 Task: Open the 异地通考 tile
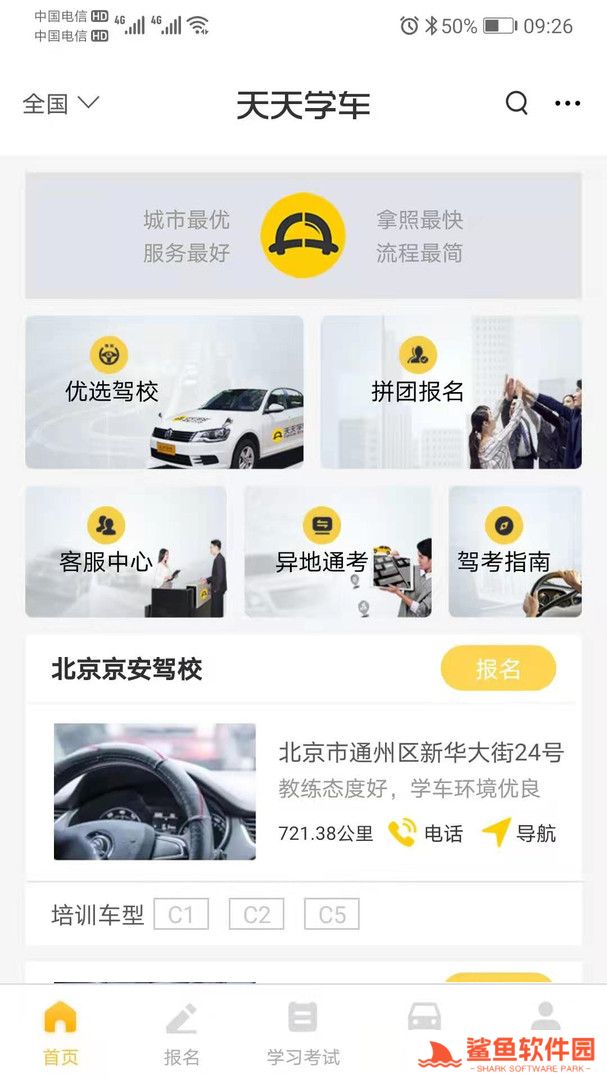pos(338,552)
